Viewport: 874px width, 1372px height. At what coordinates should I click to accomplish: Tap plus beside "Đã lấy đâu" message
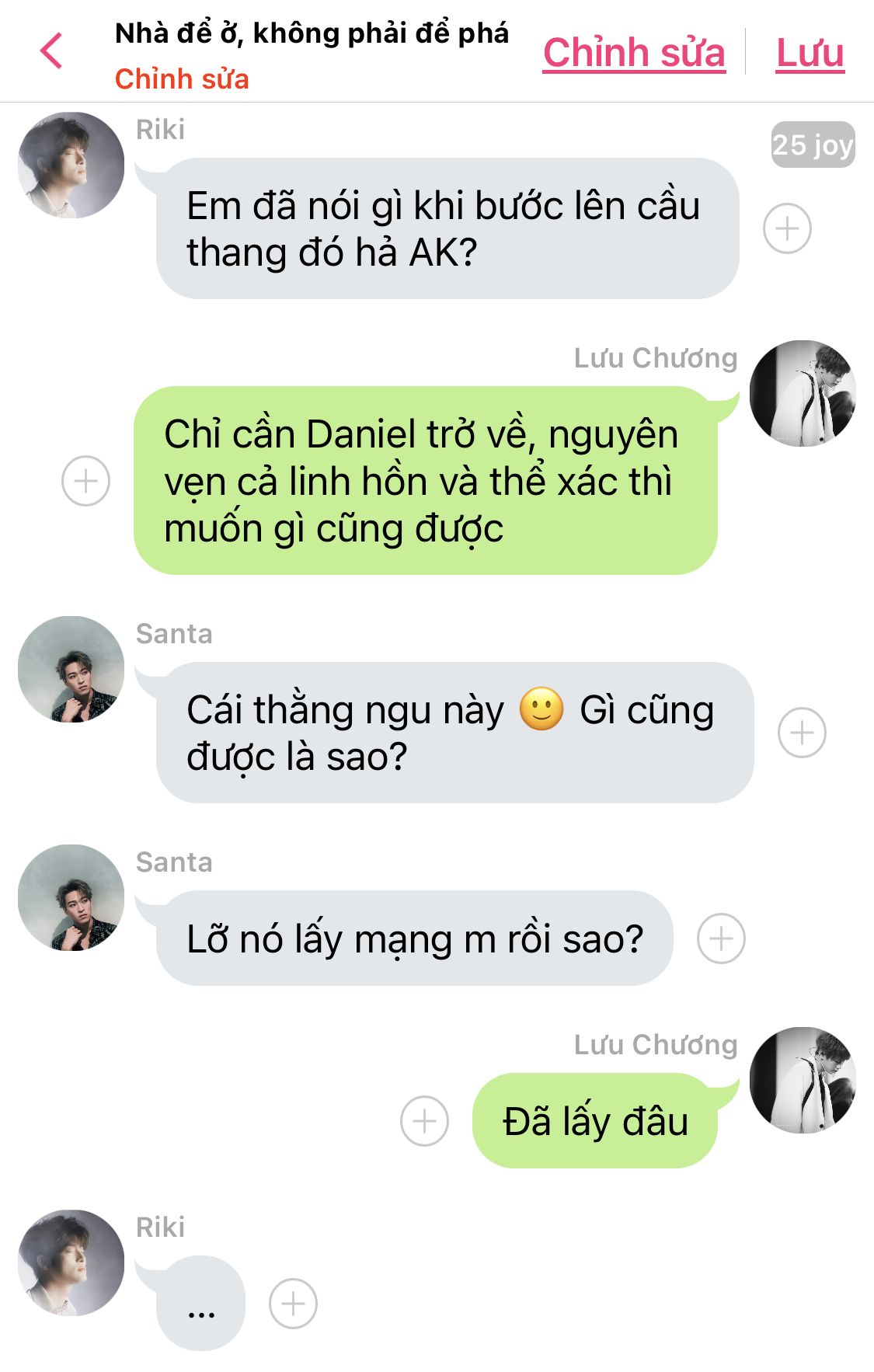click(424, 1121)
